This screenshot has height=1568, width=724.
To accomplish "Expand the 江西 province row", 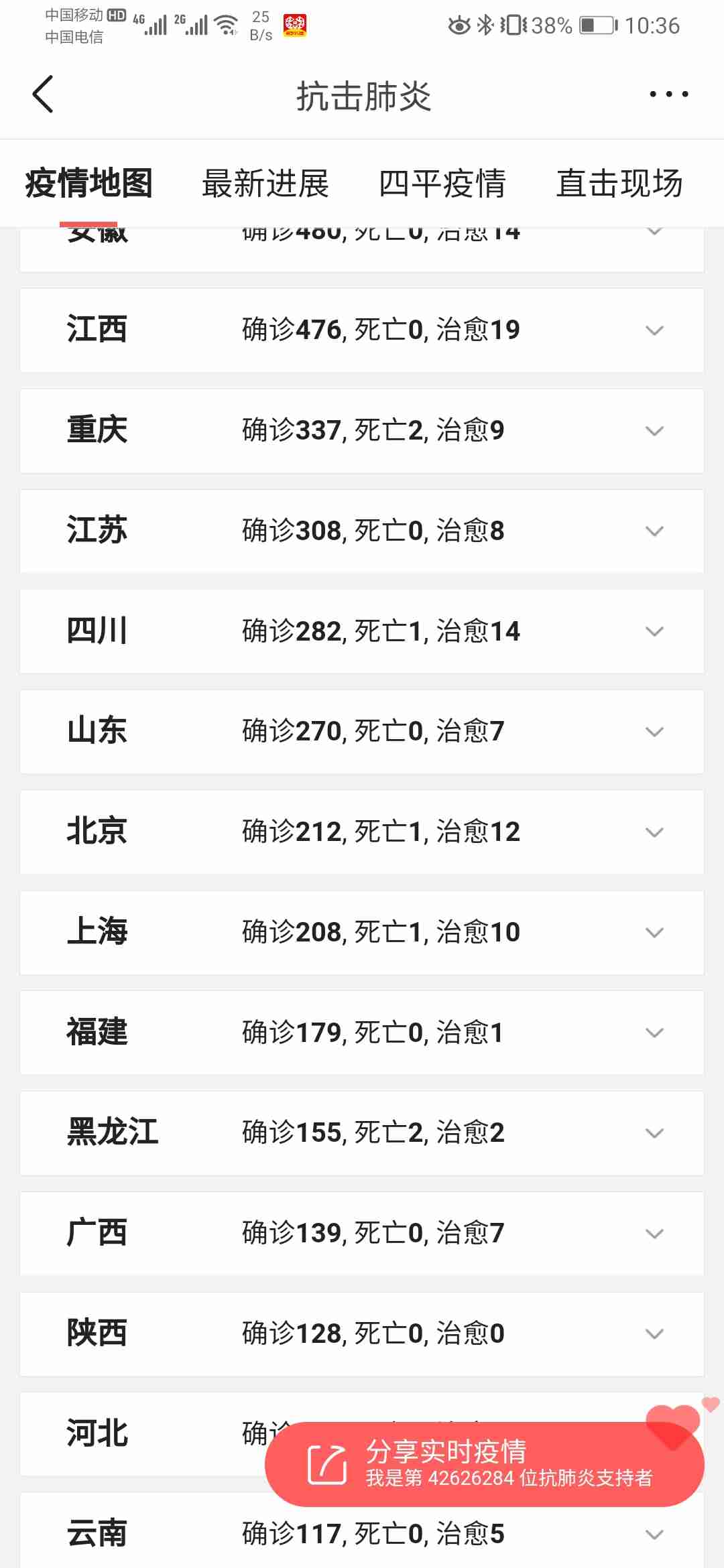I will [x=654, y=330].
